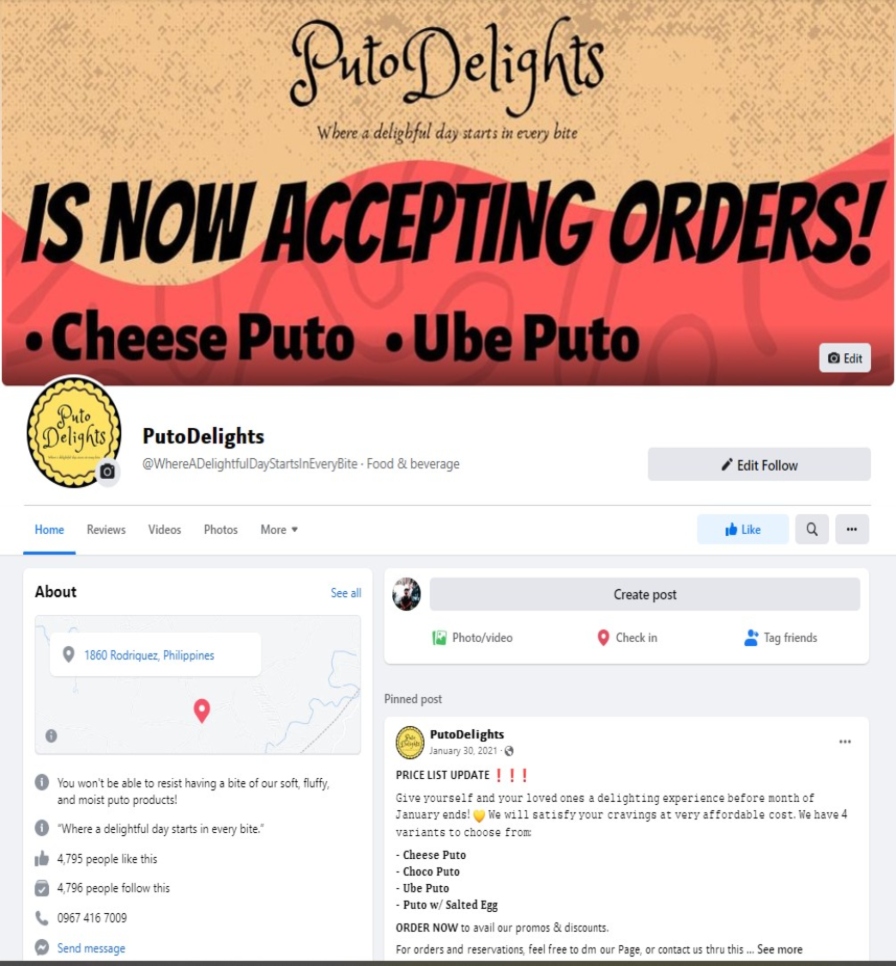Go to the Photos tab
Image resolution: width=896 pixels, height=966 pixels.
coord(220,529)
